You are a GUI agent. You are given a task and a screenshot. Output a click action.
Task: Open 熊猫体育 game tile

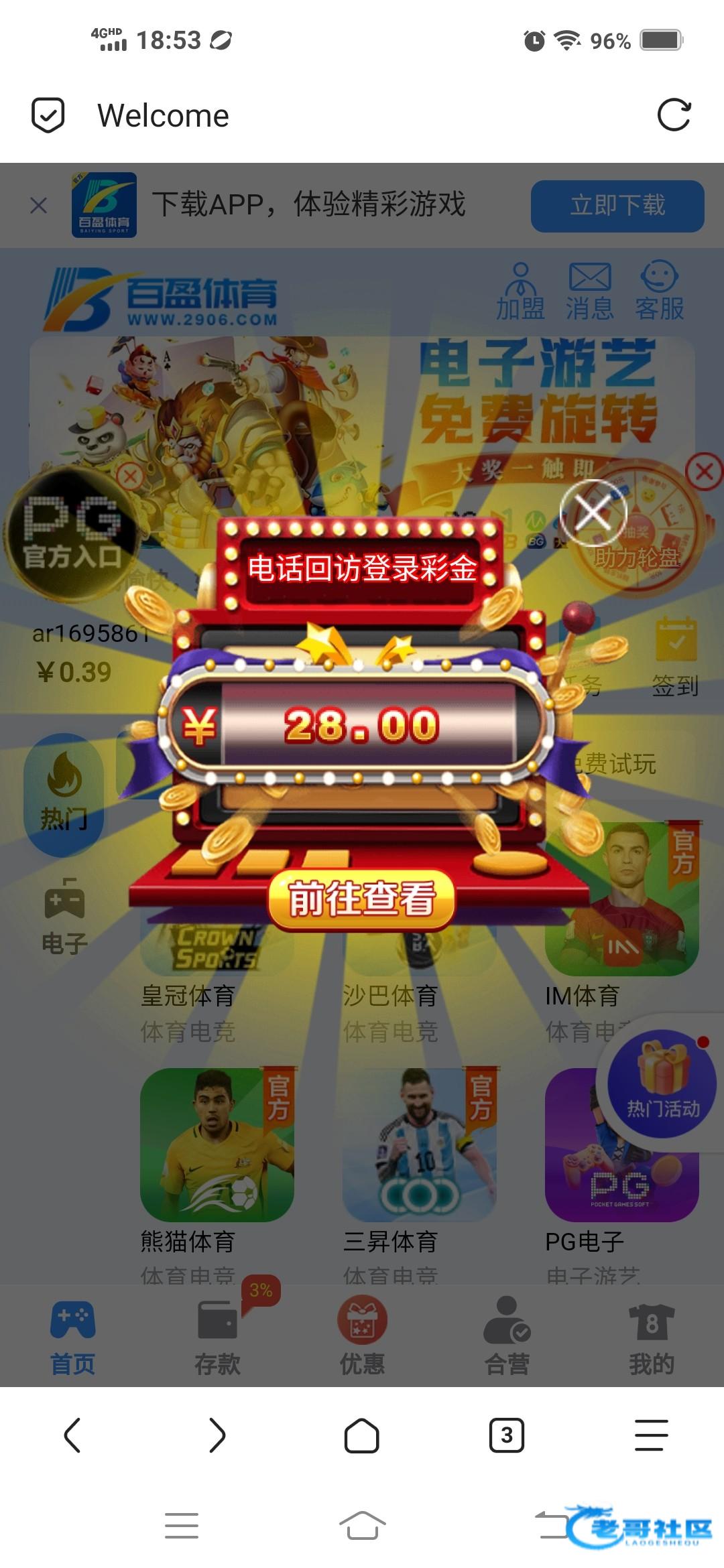coord(217,1145)
